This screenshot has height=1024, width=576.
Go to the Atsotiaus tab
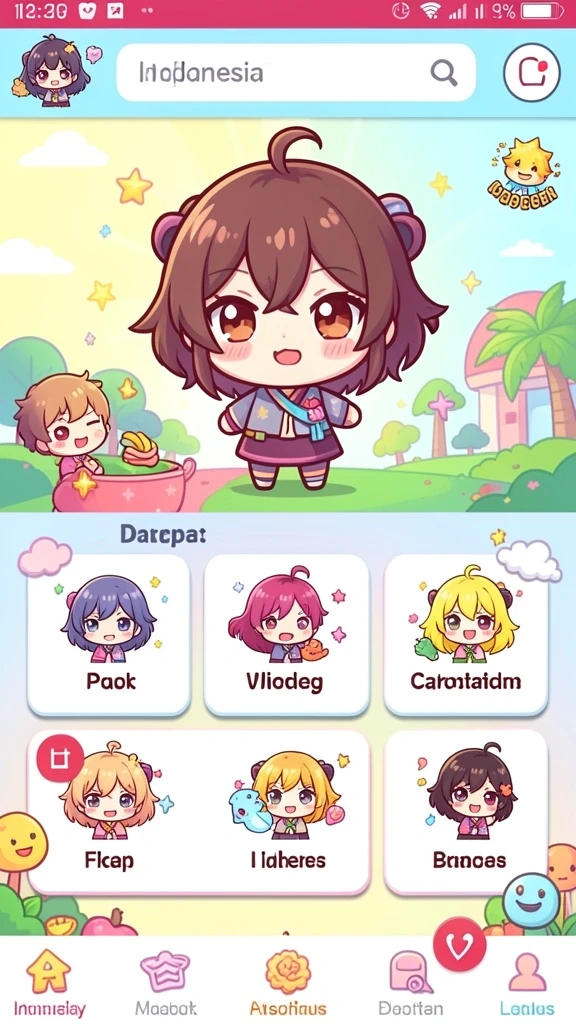[288, 982]
